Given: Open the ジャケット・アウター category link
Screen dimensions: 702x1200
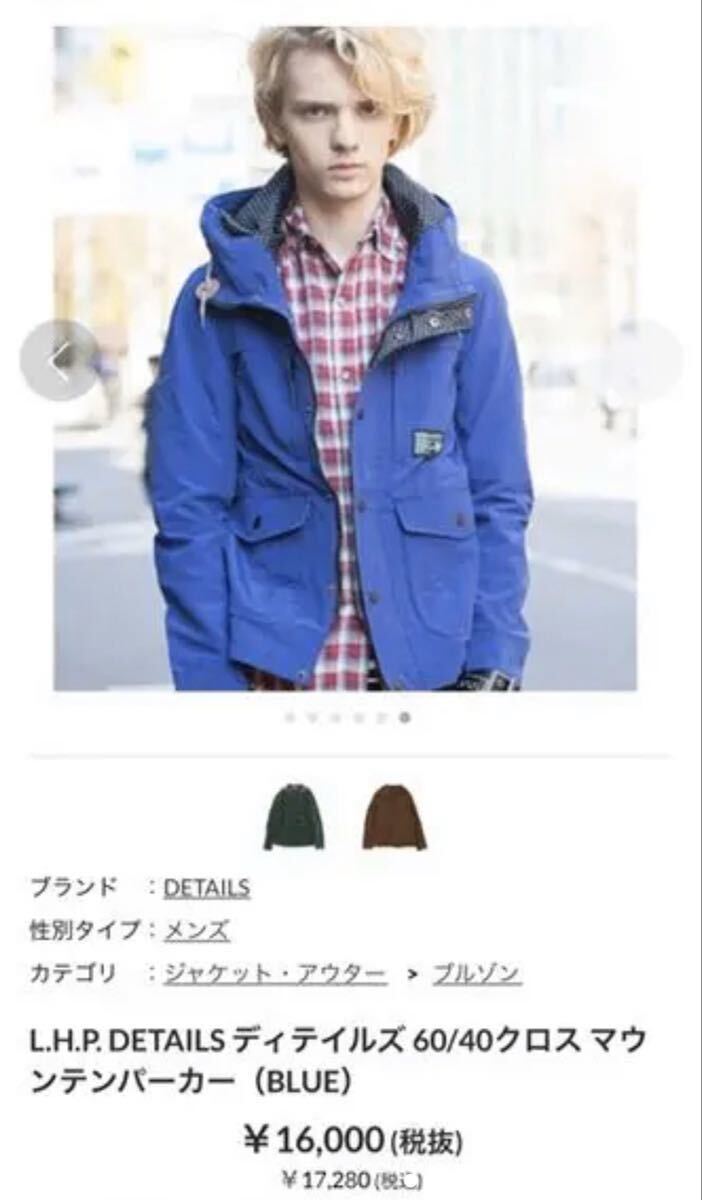Looking at the screenshot, I should (275, 973).
